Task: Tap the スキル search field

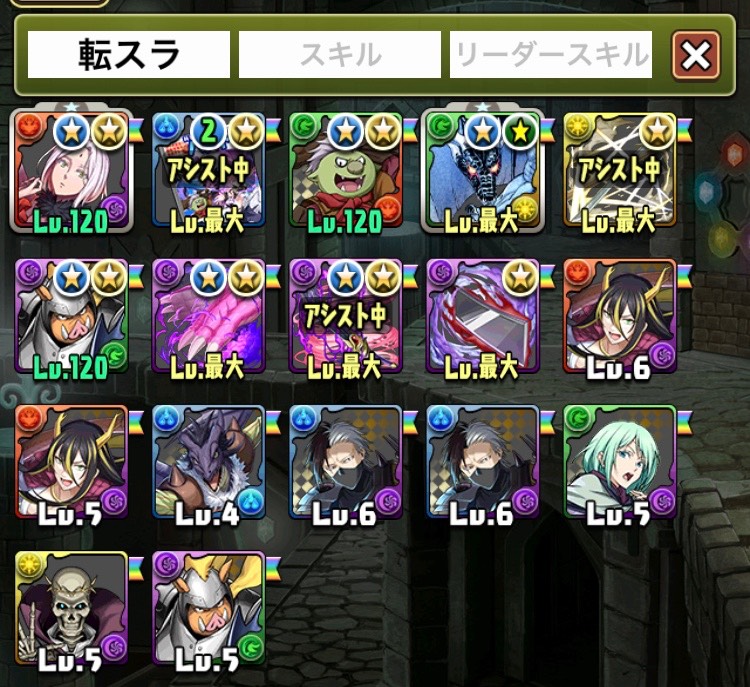Action: pyautogui.click(x=340, y=55)
